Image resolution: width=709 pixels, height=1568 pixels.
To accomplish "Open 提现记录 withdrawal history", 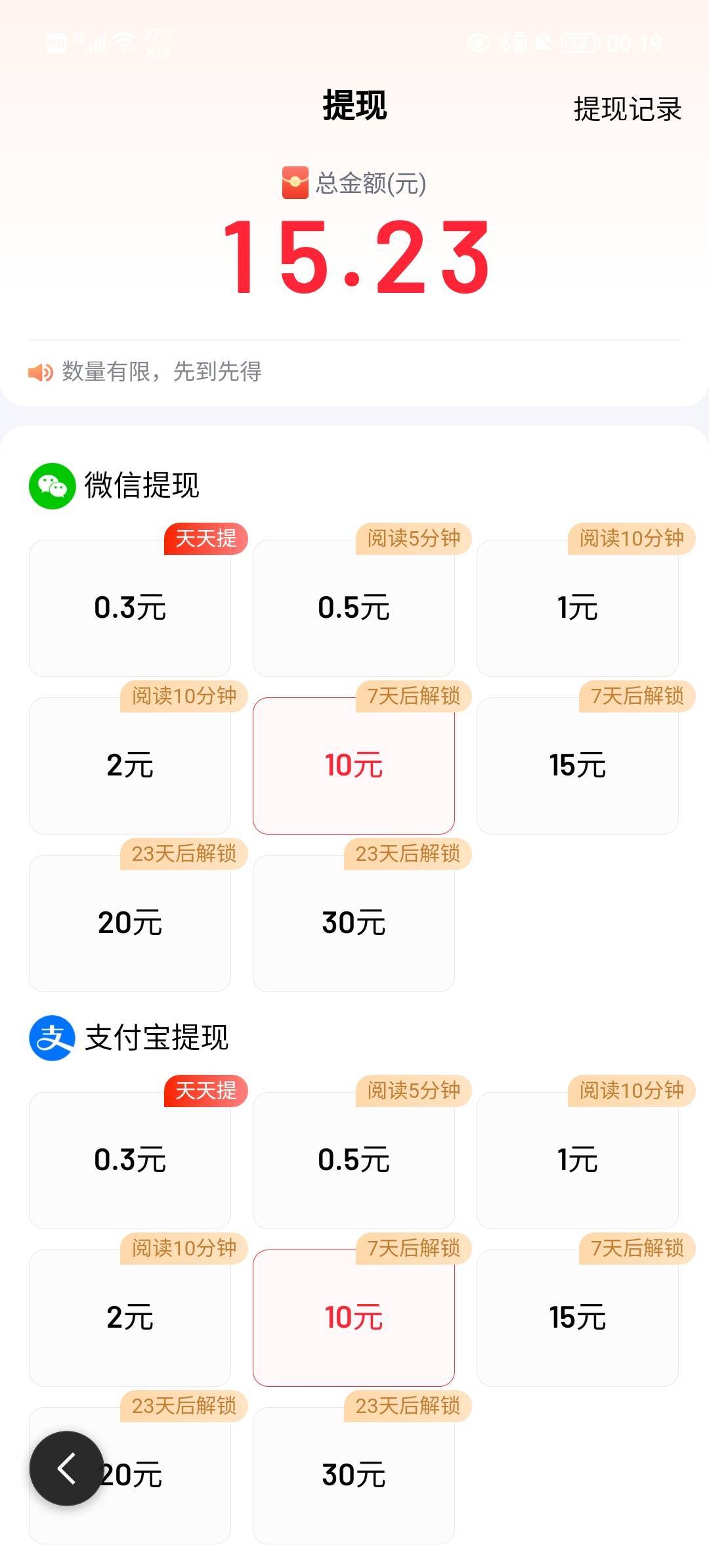I will click(628, 109).
